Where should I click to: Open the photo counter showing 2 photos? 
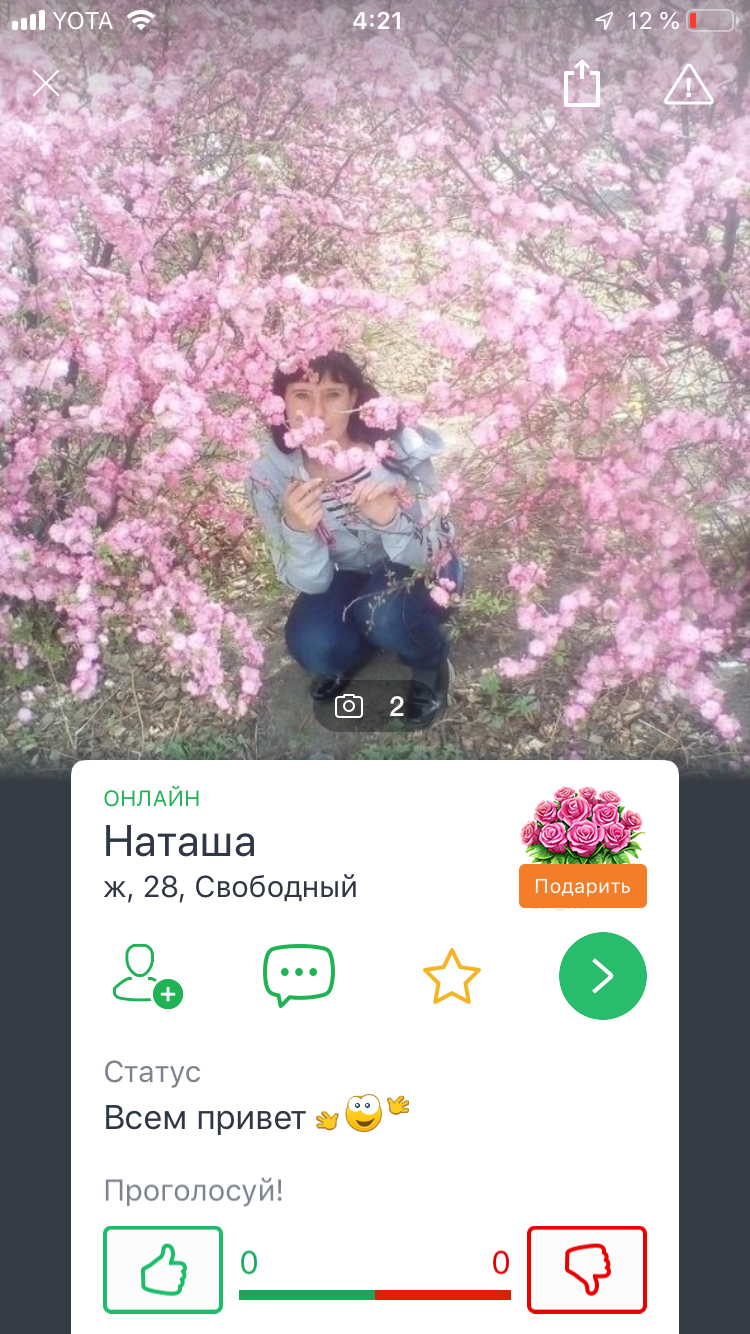point(372,707)
